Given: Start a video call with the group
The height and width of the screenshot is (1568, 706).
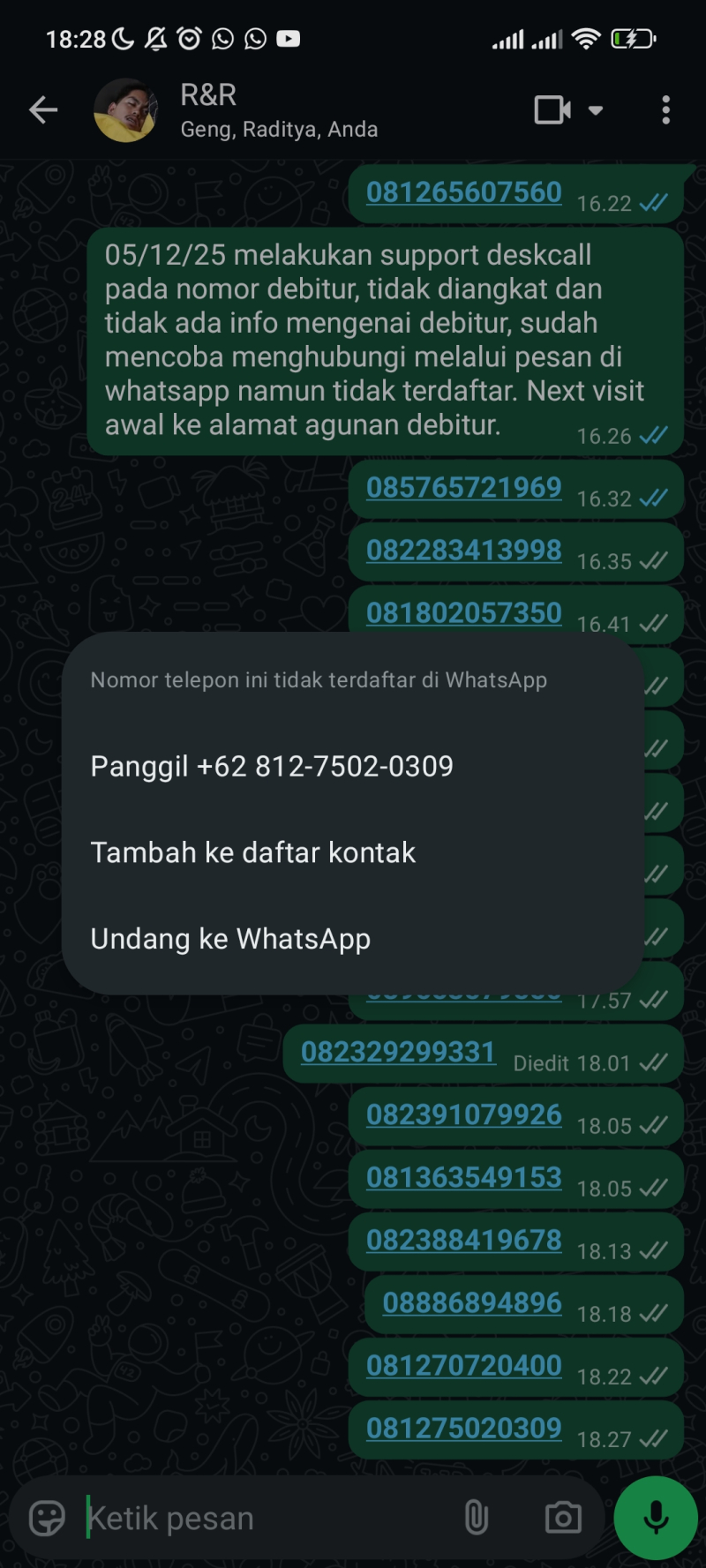Looking at the screenshot, I should pos(553,110).
